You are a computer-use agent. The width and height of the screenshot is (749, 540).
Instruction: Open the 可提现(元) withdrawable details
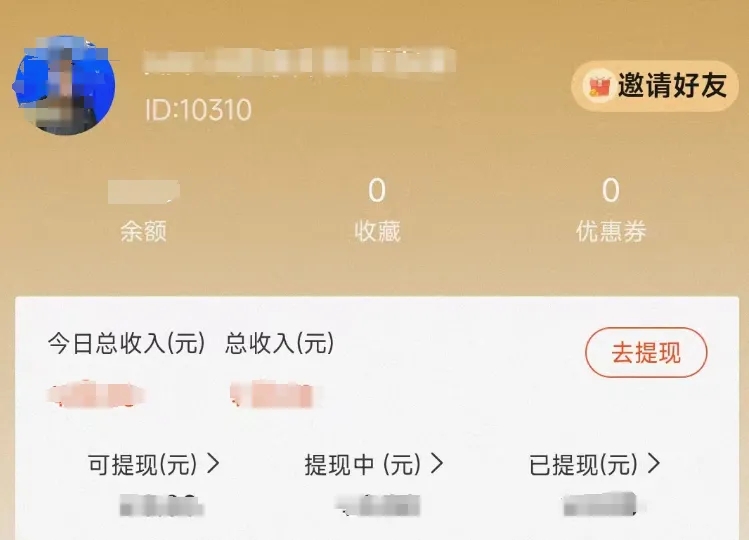154,465
